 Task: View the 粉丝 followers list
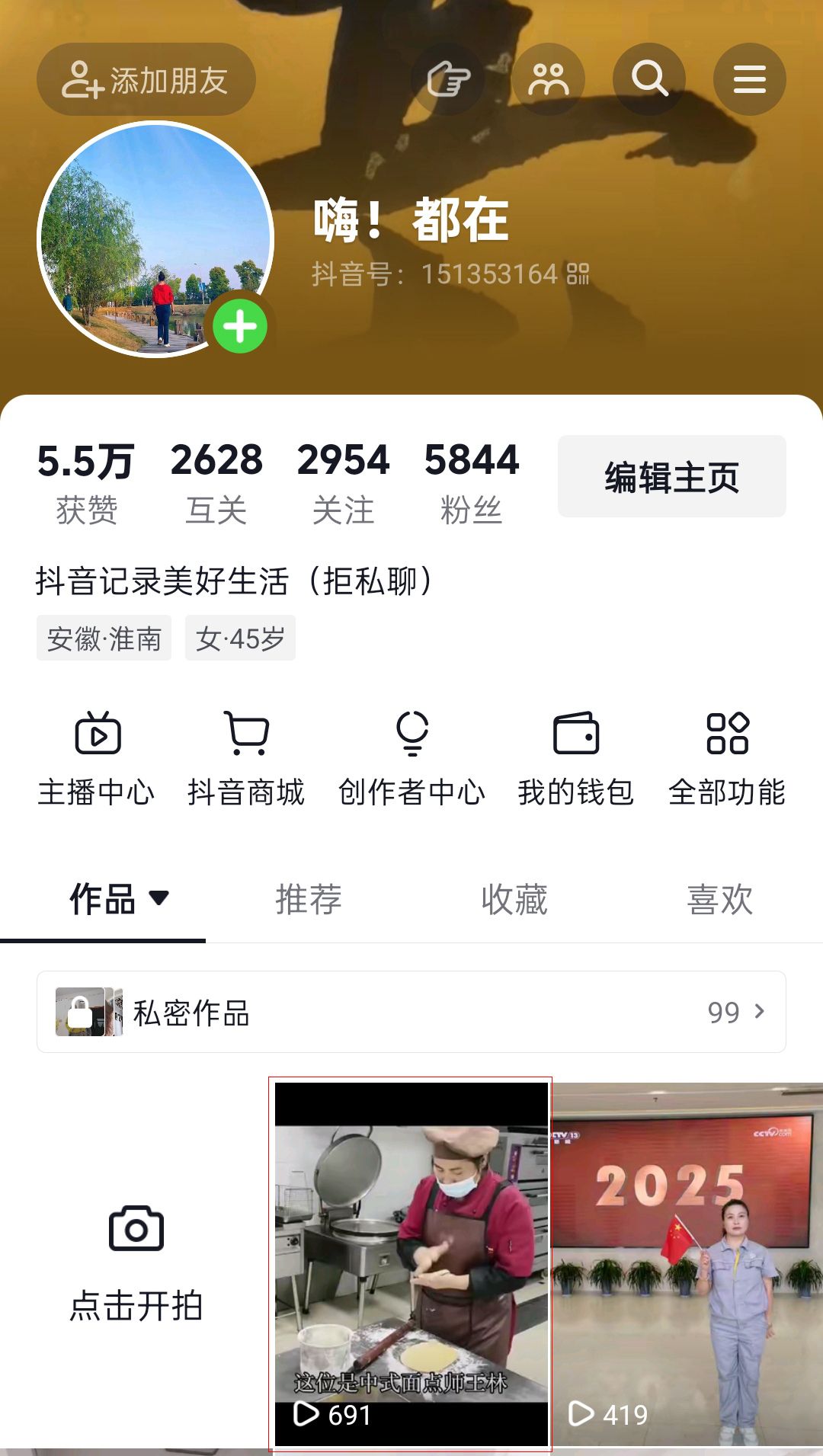[x=471, y=482]
